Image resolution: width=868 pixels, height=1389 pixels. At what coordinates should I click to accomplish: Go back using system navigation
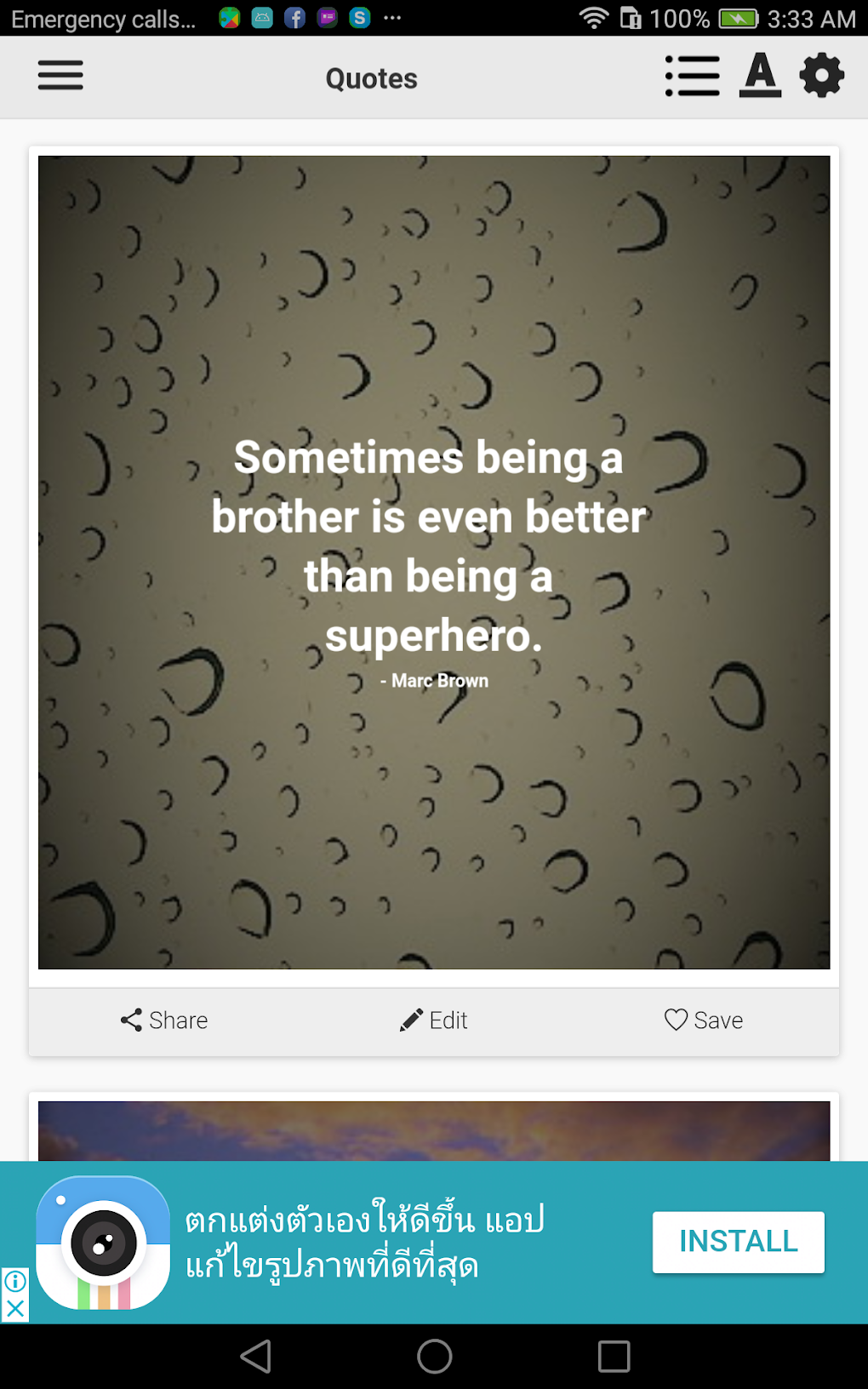pos(255,1356)
